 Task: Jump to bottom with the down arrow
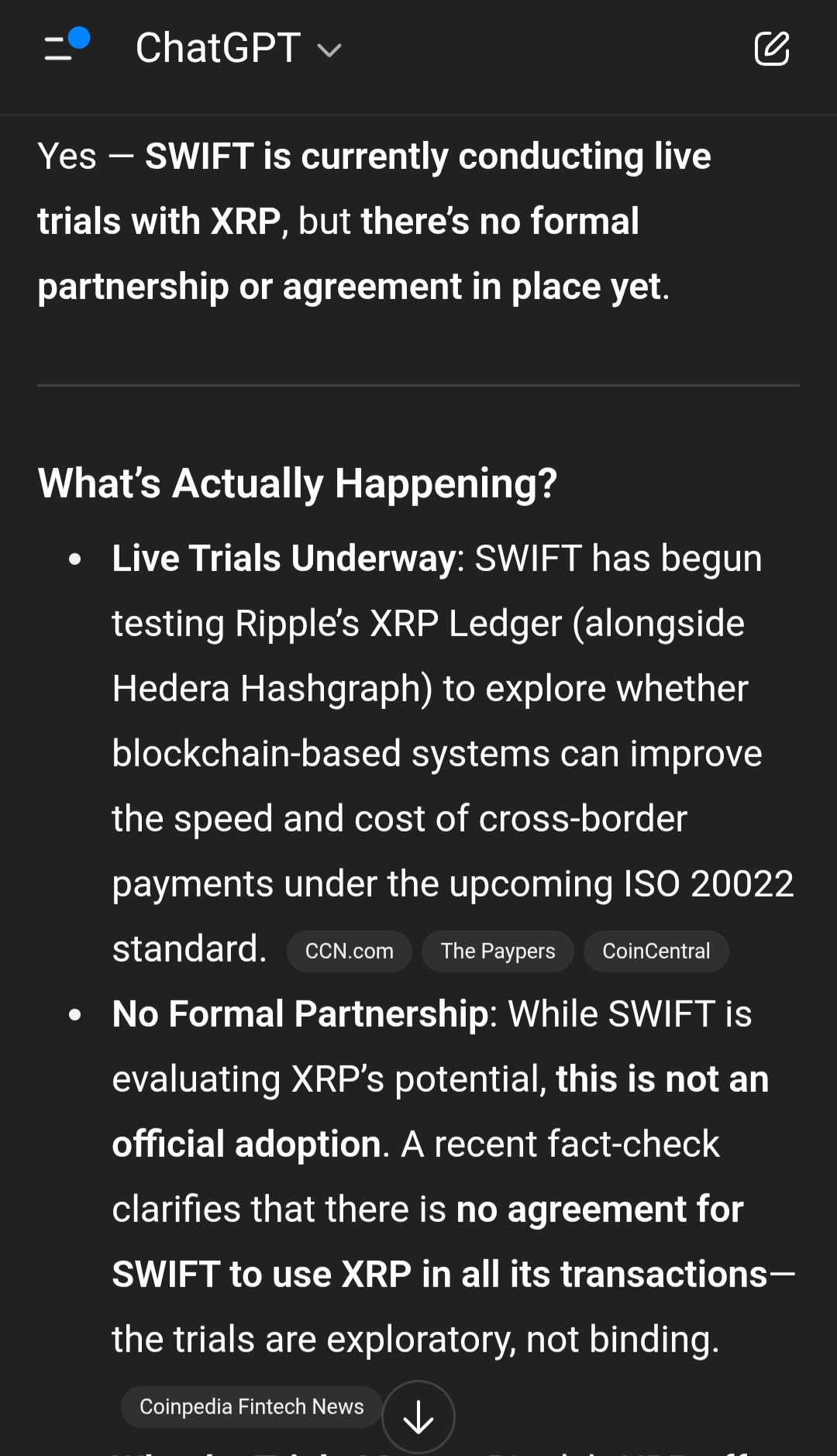pyautogui.click(x=418, y=1416)
